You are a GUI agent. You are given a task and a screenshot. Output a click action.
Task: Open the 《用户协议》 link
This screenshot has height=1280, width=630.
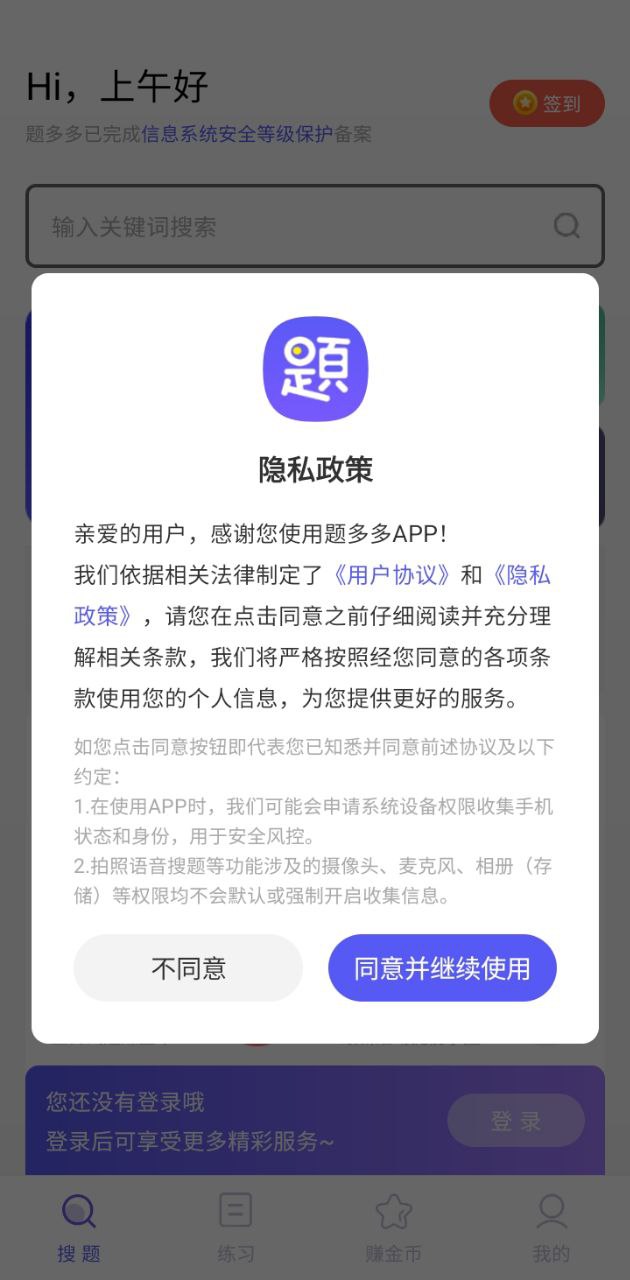(x=393, y=575)
